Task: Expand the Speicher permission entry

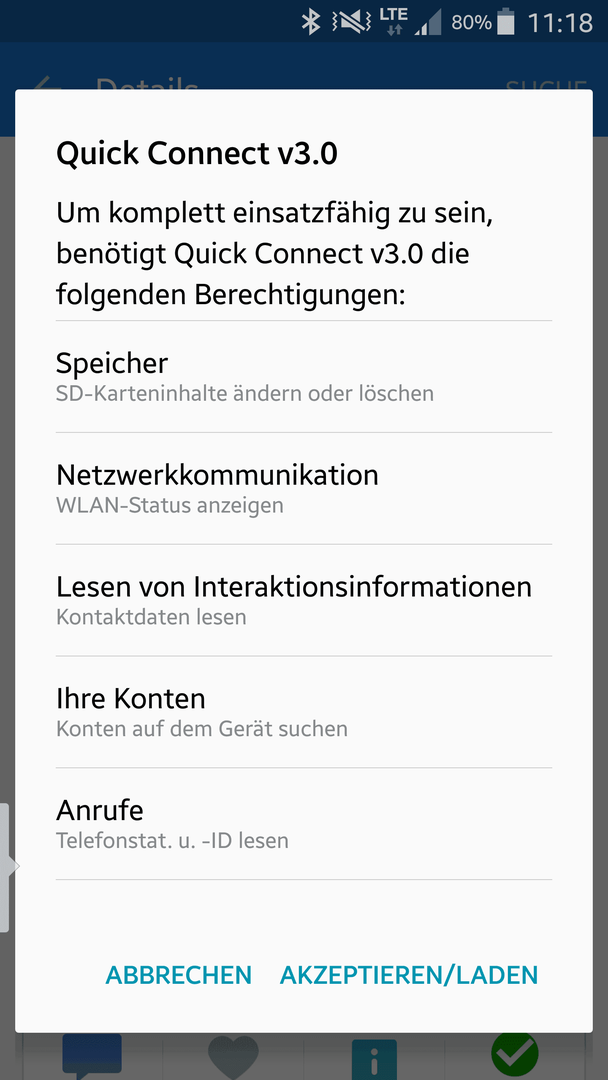Action: click(x=304, y=377)
